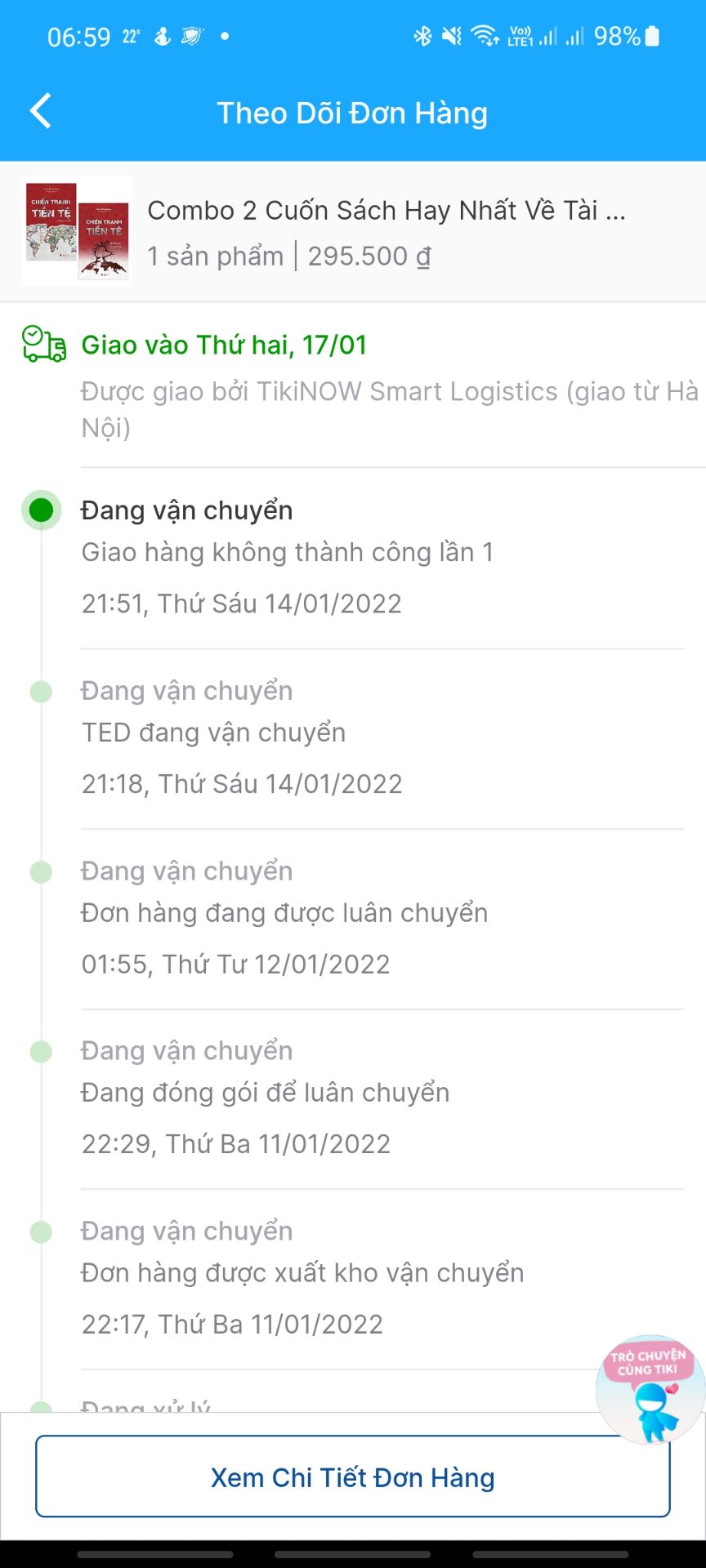The image size is (706, 1568).
Task: Click the LTE signal indicator
Action: (520, 36)
